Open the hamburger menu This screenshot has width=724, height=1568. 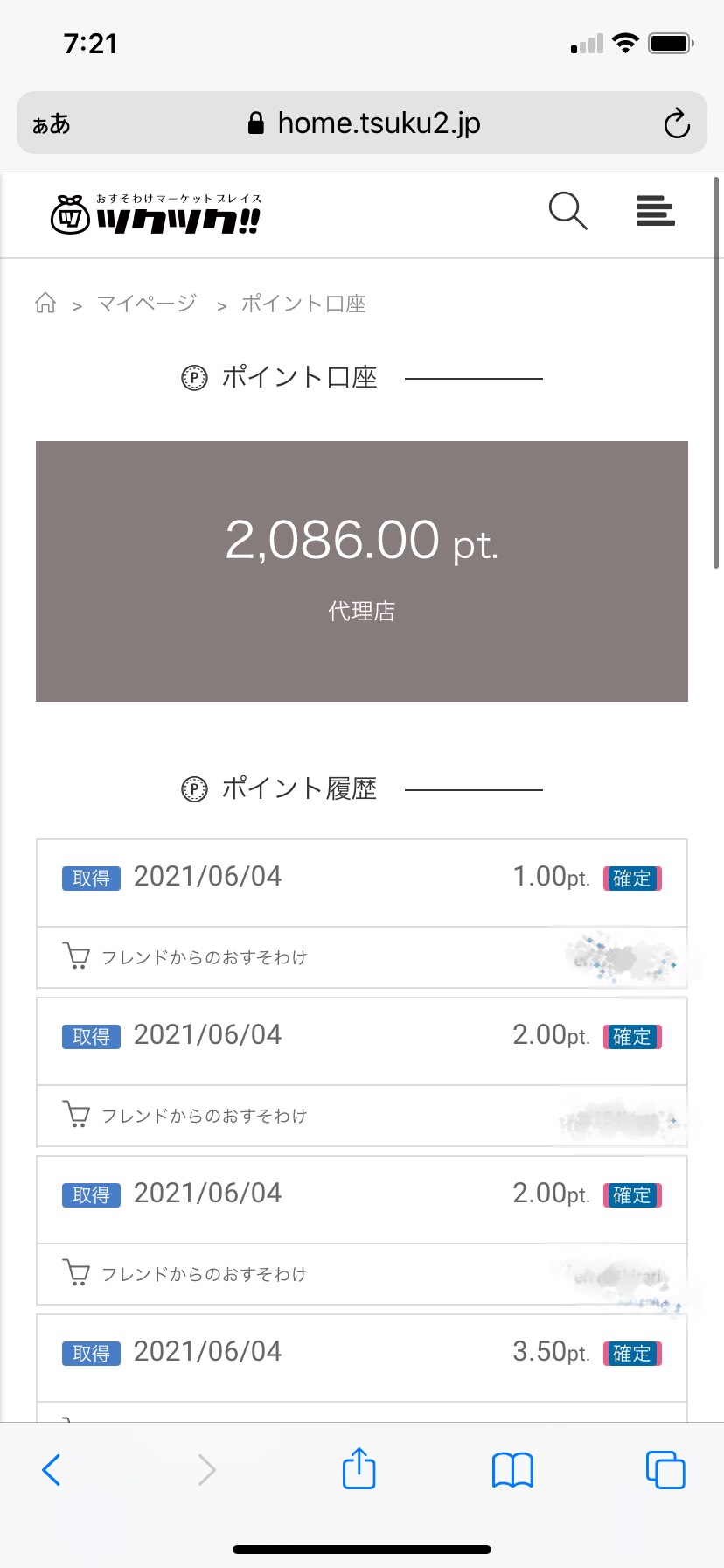(655, 211)
